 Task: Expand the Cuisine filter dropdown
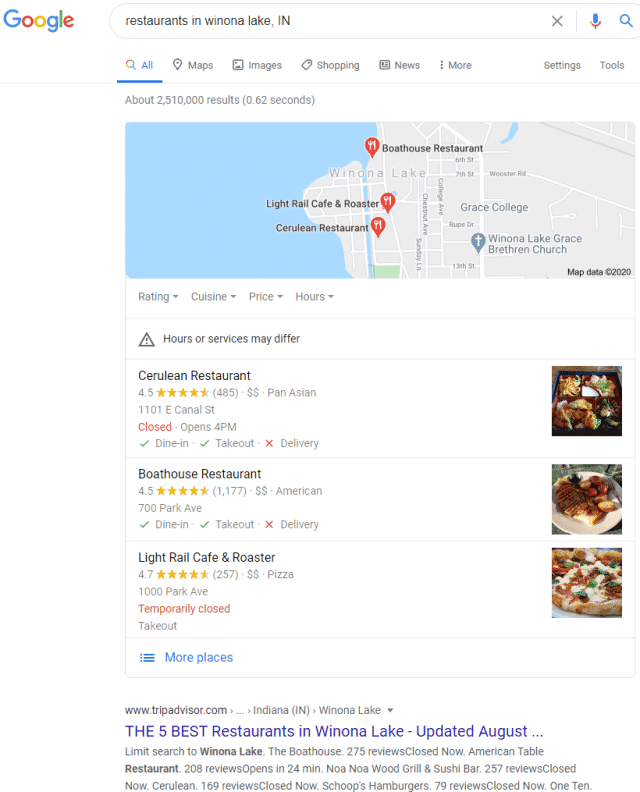tap(213, 297)
